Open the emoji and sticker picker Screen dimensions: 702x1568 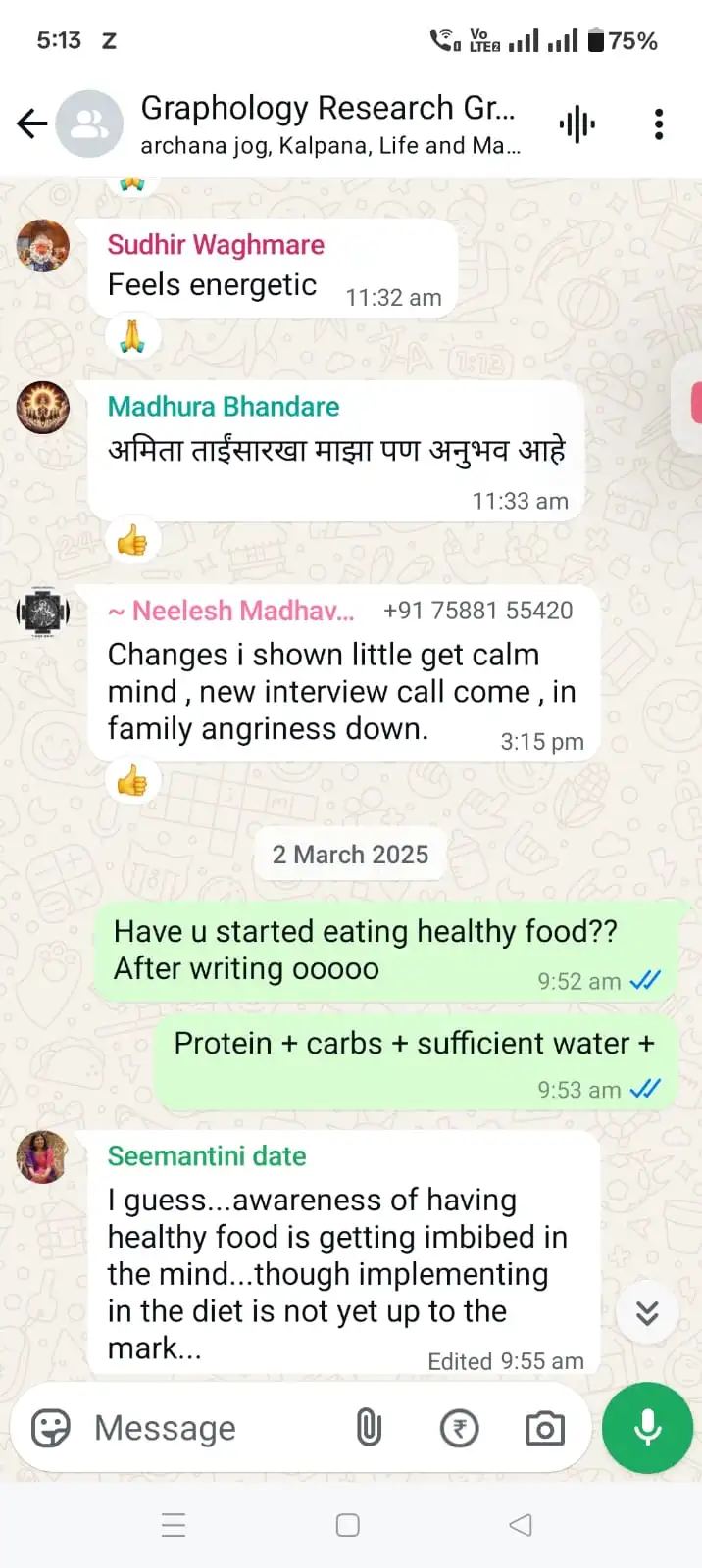click(51, 1428)
